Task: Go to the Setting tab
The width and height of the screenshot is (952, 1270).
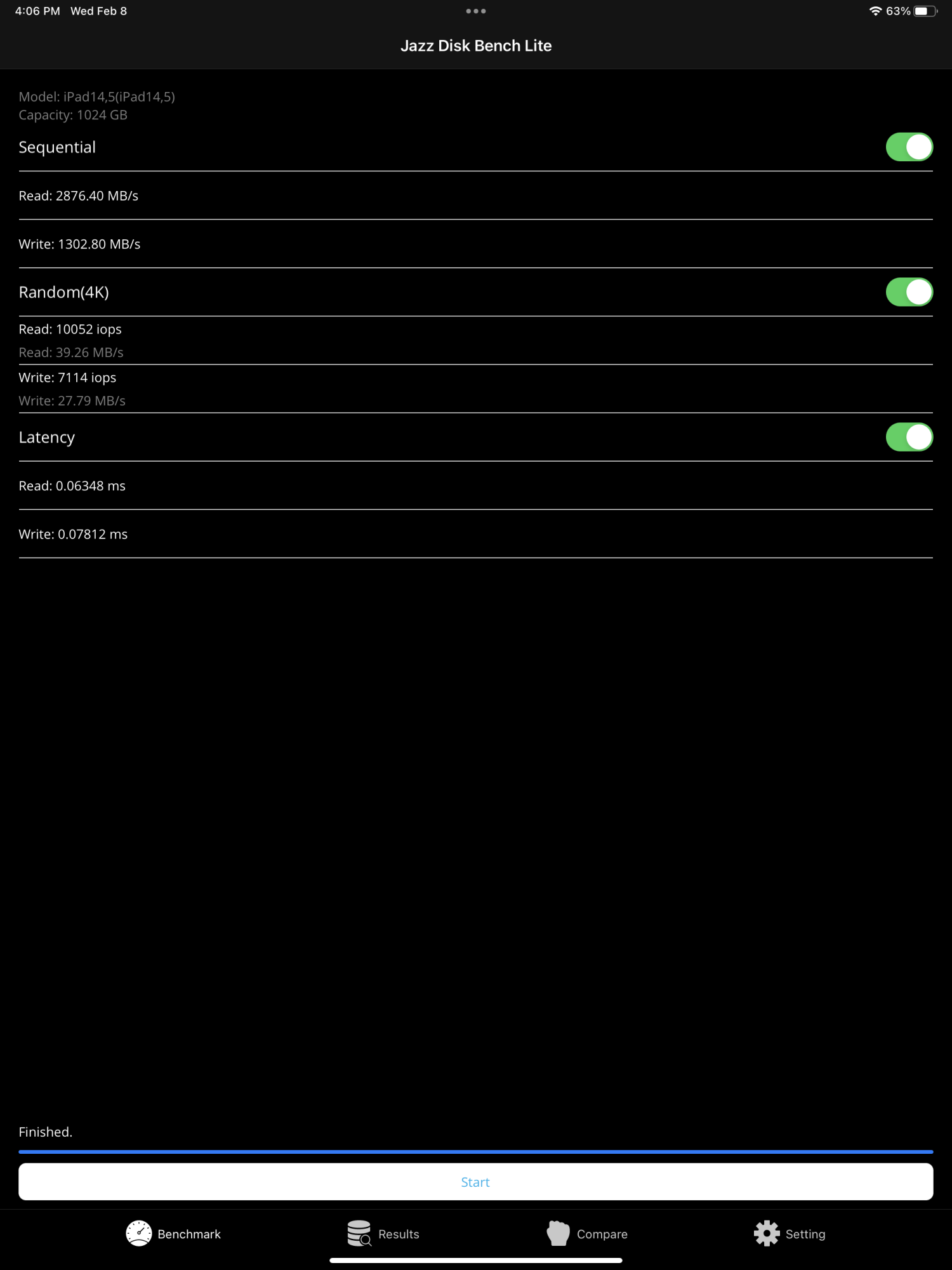Action: pyautogui.click(x=790, y=1233)
